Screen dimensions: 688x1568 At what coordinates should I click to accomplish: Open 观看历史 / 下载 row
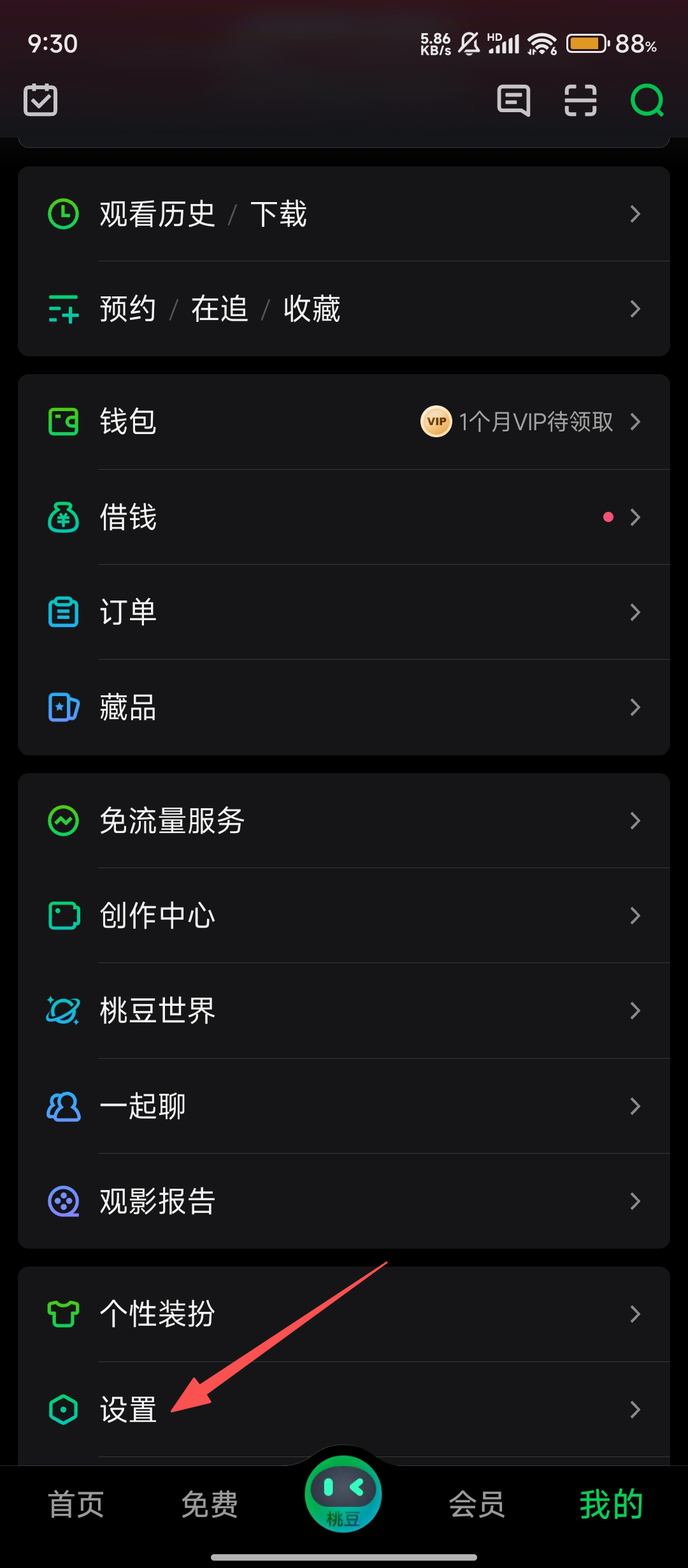tap(344, 214)
